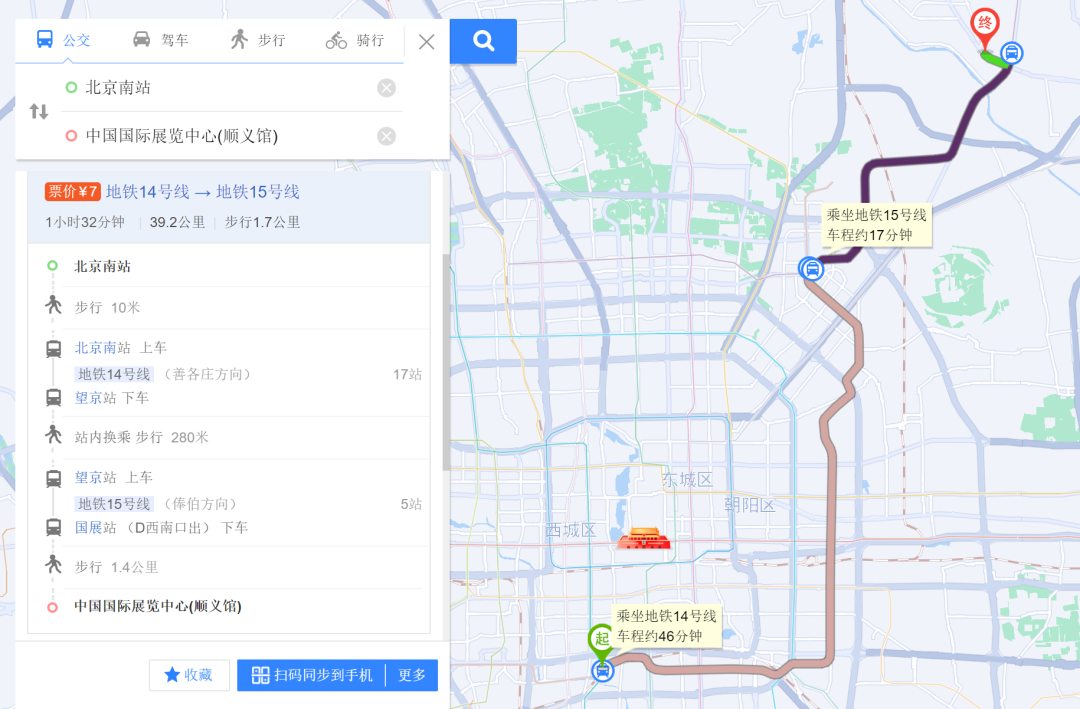This screenshot has height=709, width=1080.
Task: Clear the destination field
Action: point(386,136)
